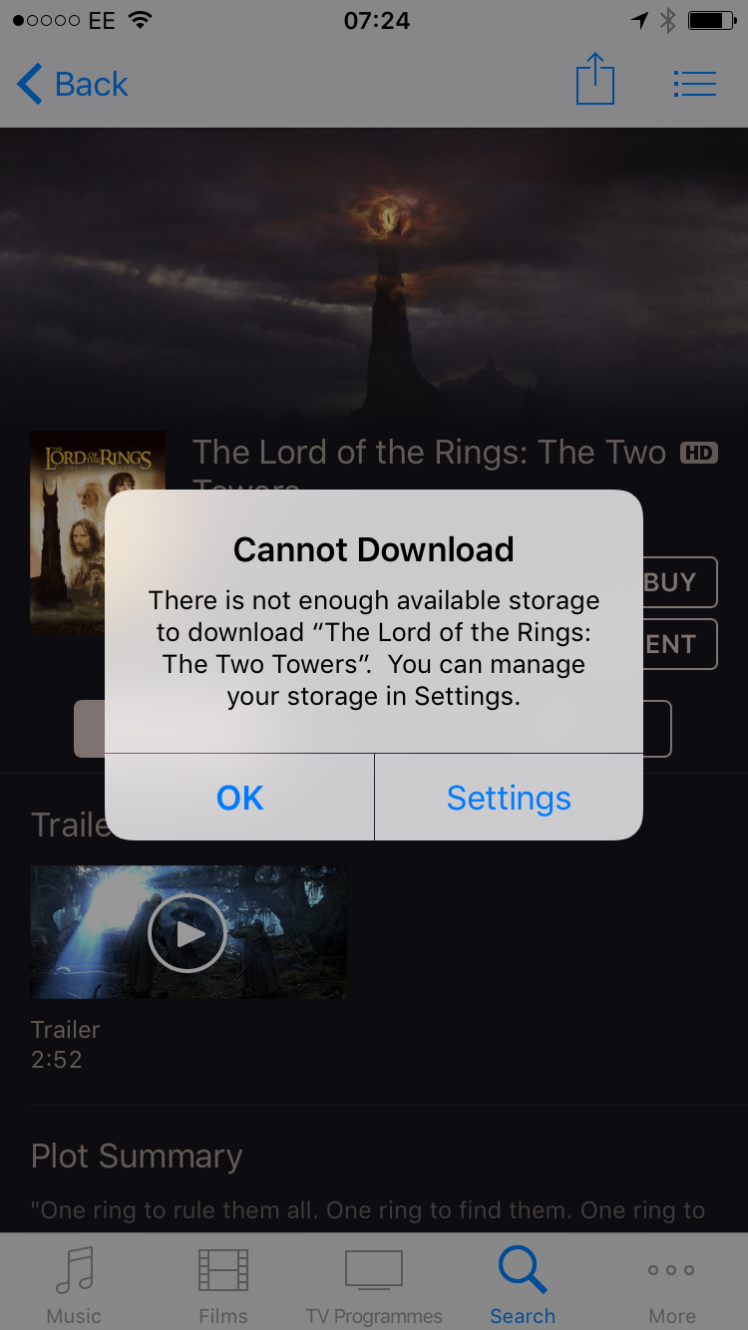Screen dimensions: 748x1330
Task: Open Settings from the storage alert
Action: [x=508, y=797]
